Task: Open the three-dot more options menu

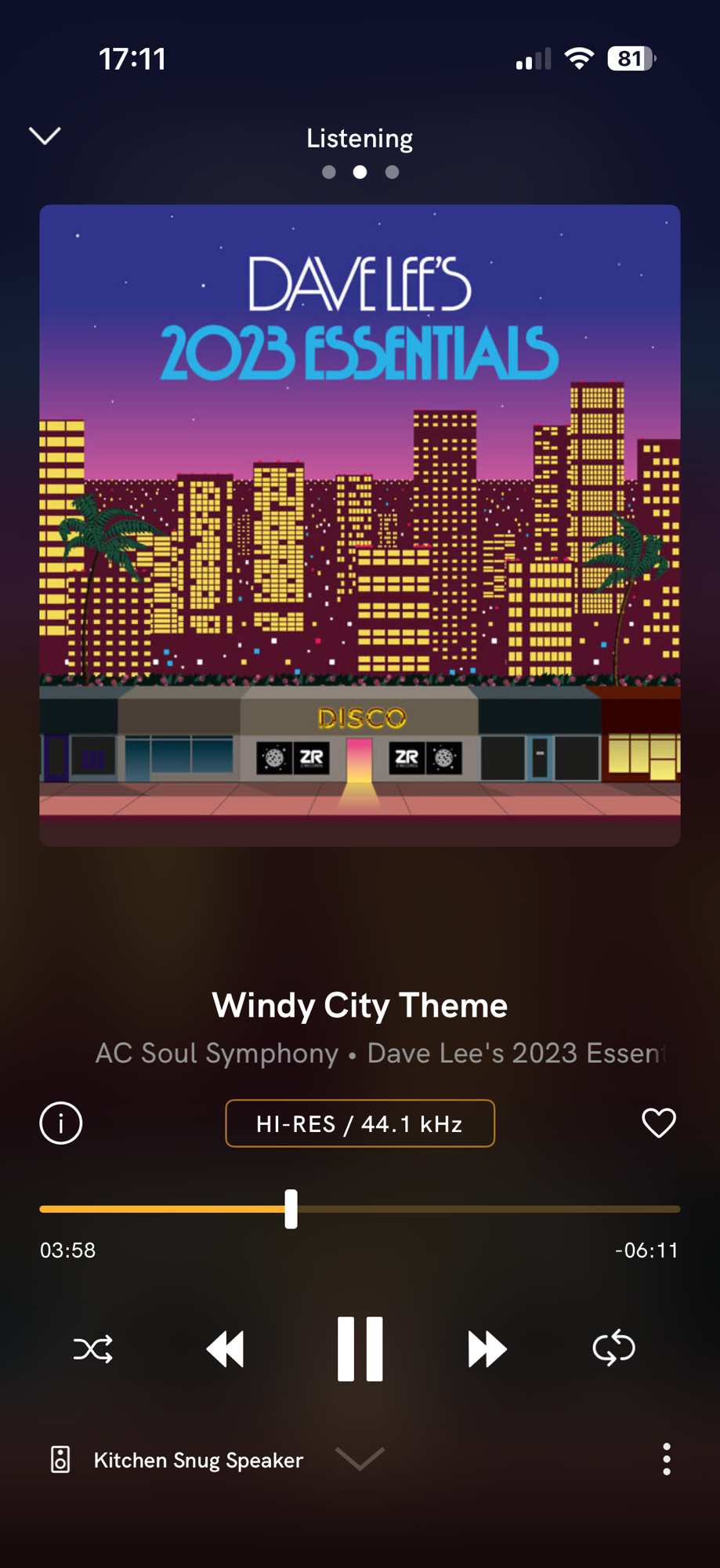Action: [x=666, y=1459]
